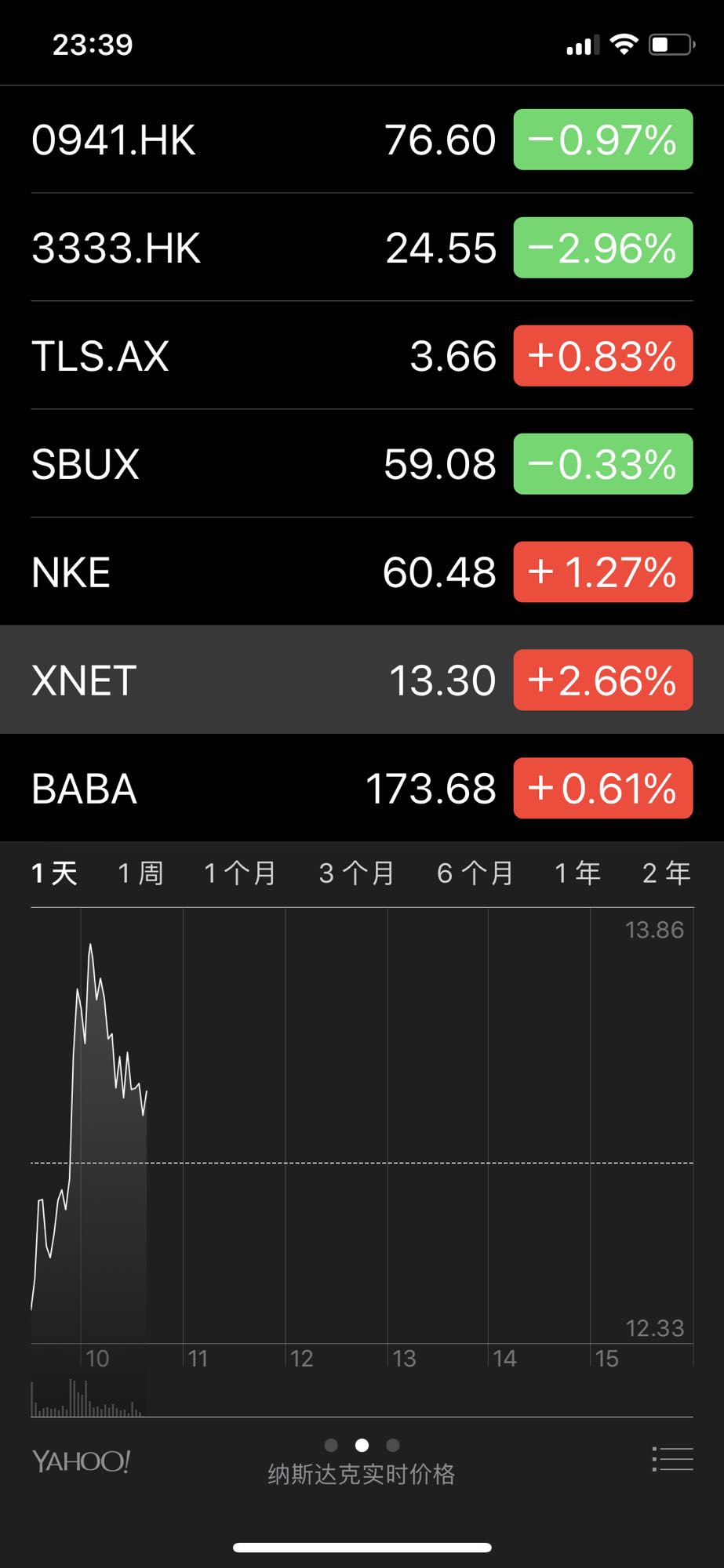Screen dimensions: 724x1568
Task: Switch chart to 6个月 range
Action: point(475,873)
